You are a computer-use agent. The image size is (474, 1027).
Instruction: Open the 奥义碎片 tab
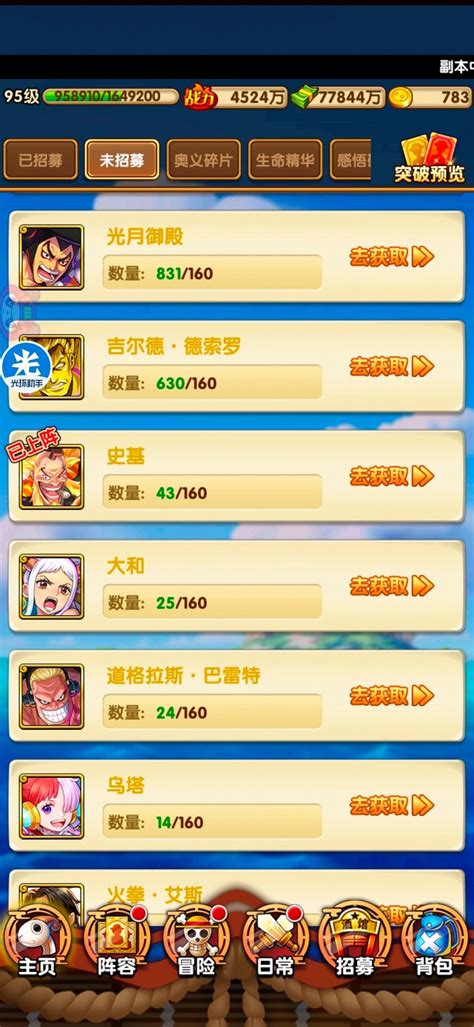204,160
